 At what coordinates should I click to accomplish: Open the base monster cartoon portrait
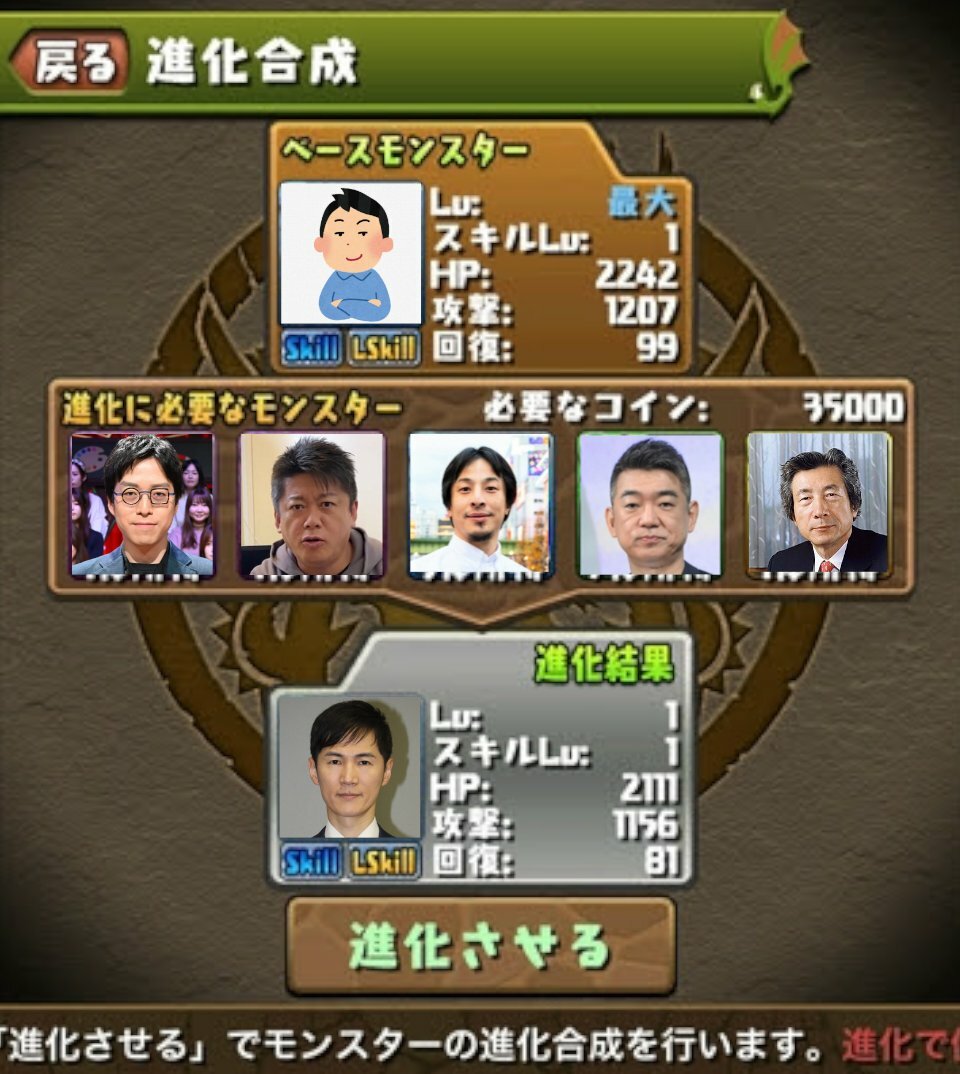pyautogui.click(x=351, y=253)
